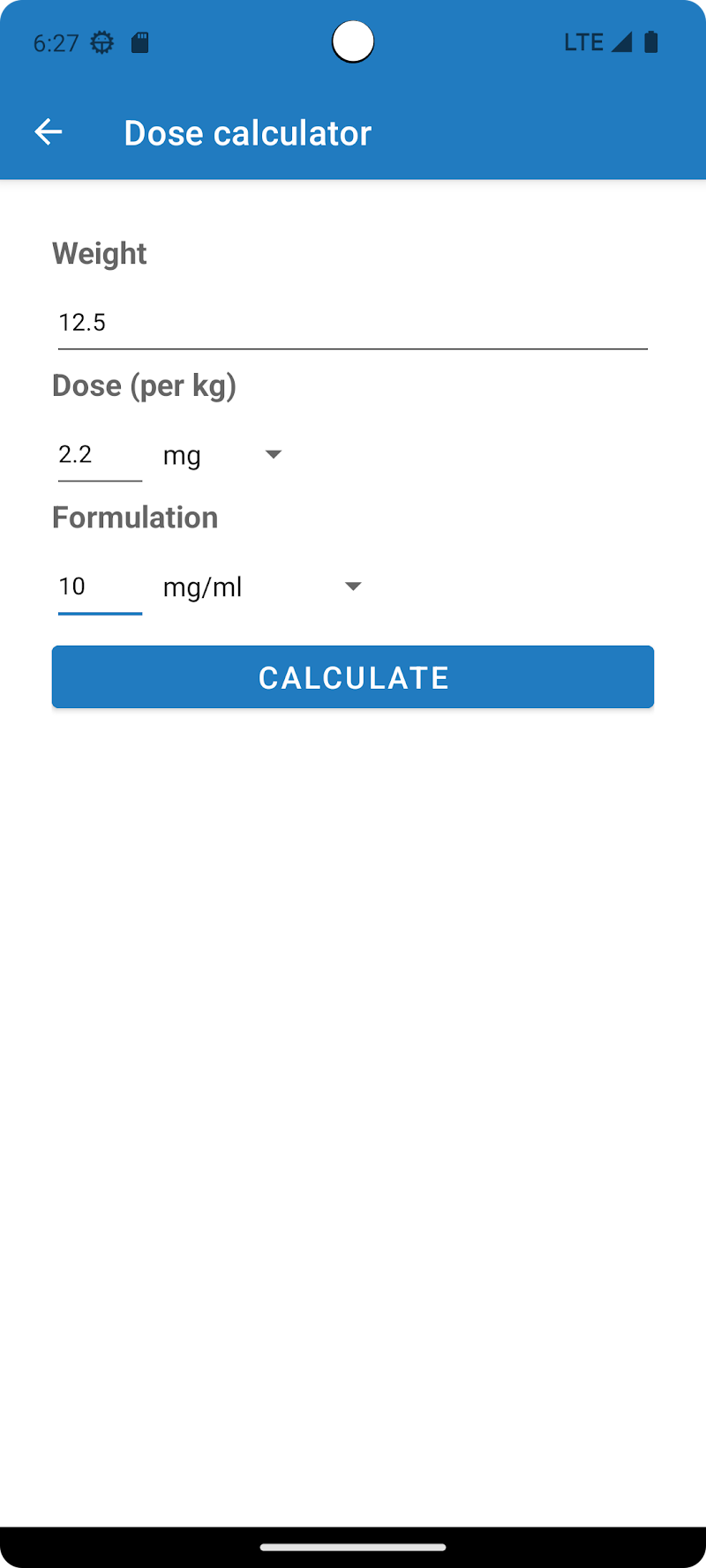The image size is (706, 1568).
Task: Hit the CALCULATE button
Action: pos(353,677)
